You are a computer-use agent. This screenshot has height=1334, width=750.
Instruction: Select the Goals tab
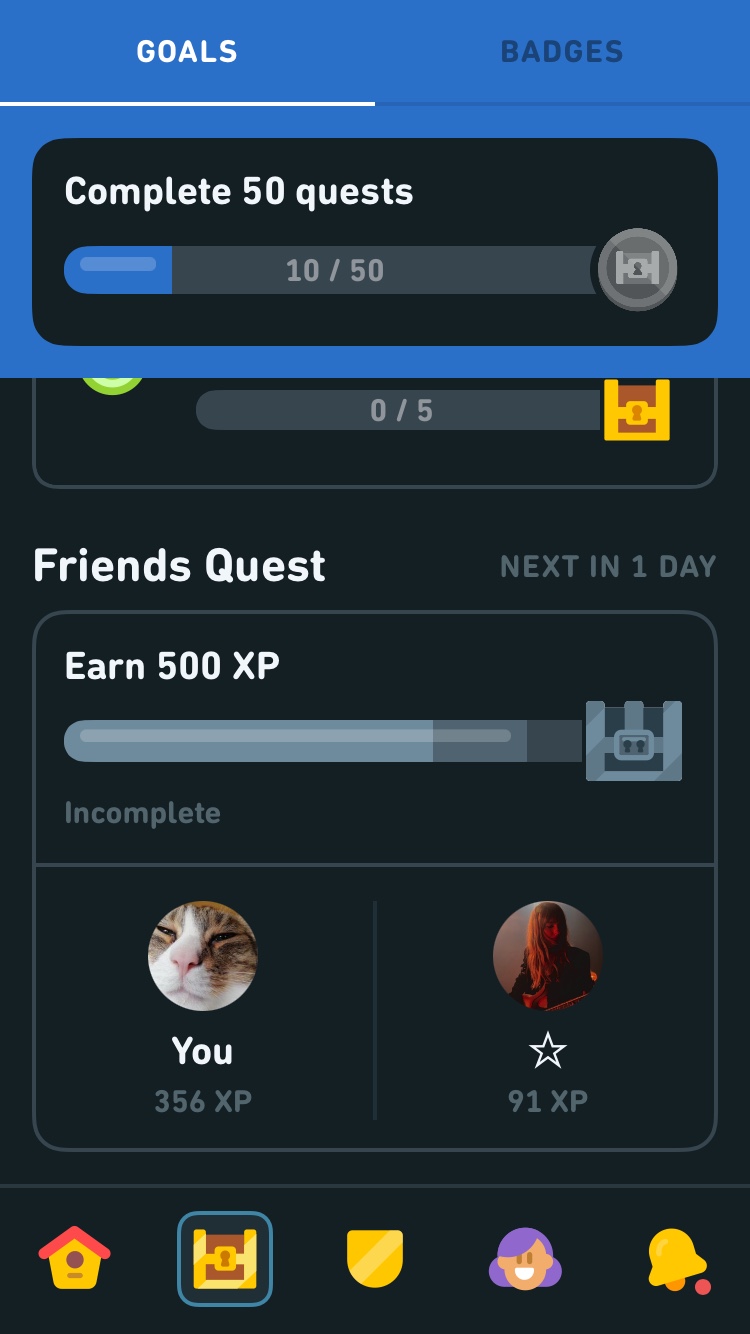[x=187, y=52]
